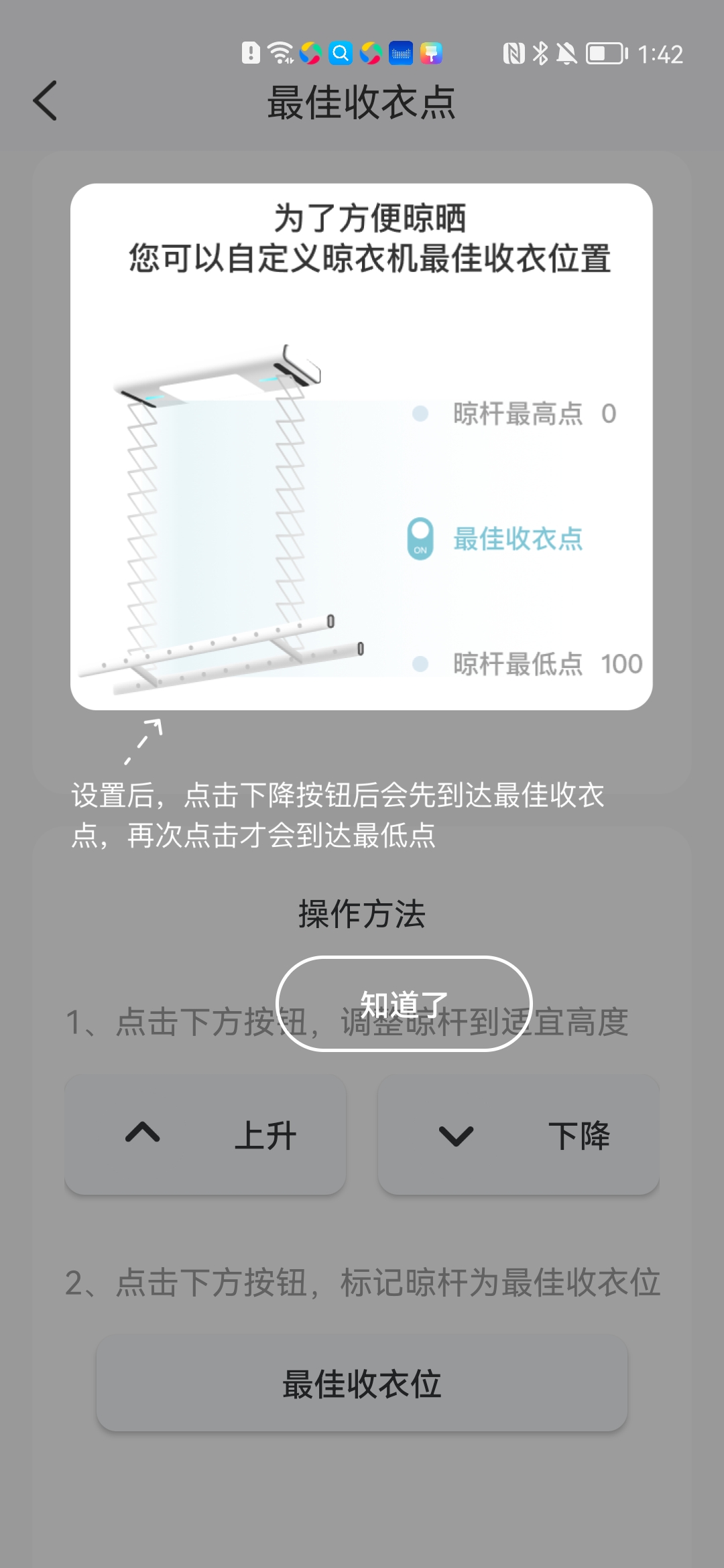Mark current height as 最佳收衣位
This screenshot has height=1568, width=724.
coord(362,1384)
